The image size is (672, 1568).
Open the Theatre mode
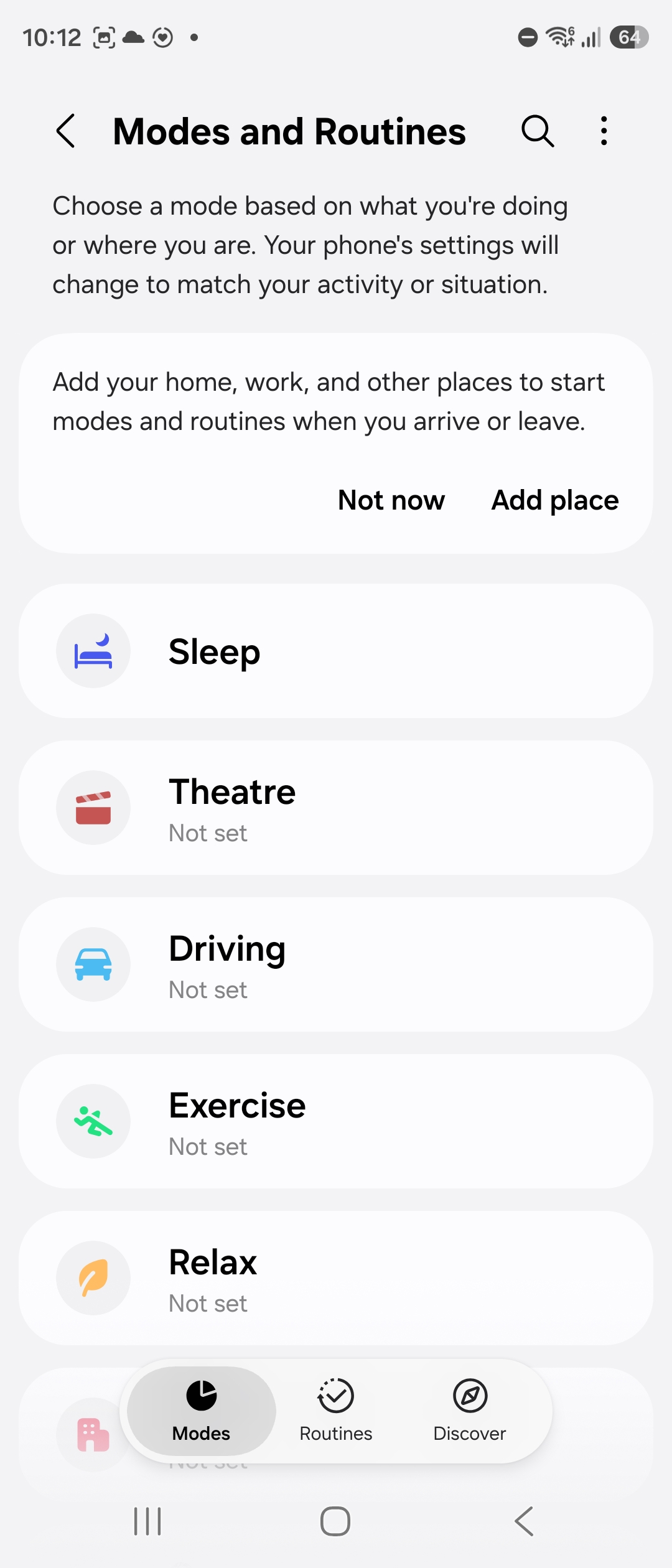point(336,808)
